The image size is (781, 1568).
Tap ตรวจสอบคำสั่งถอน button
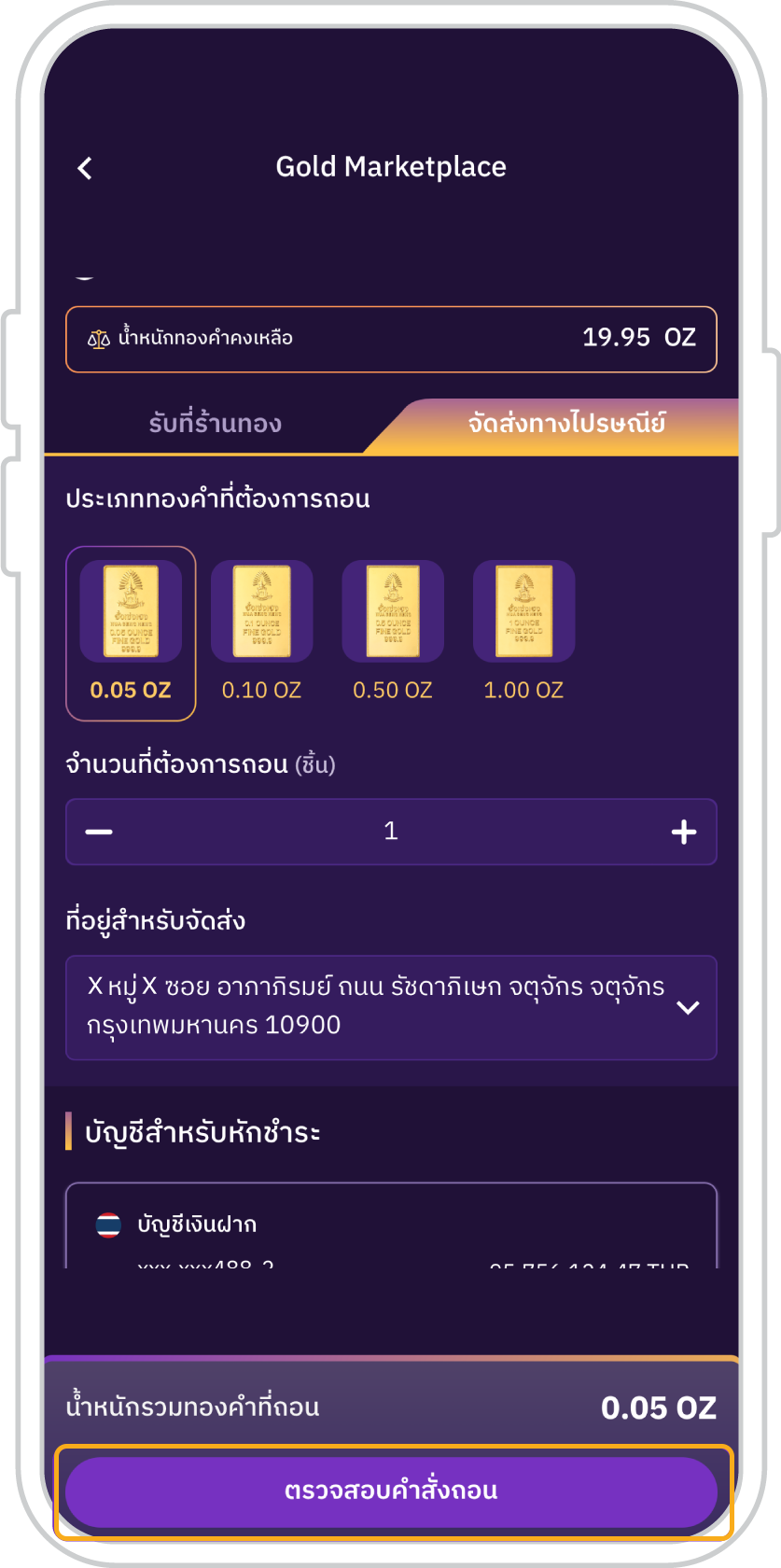coord(391,1491)
